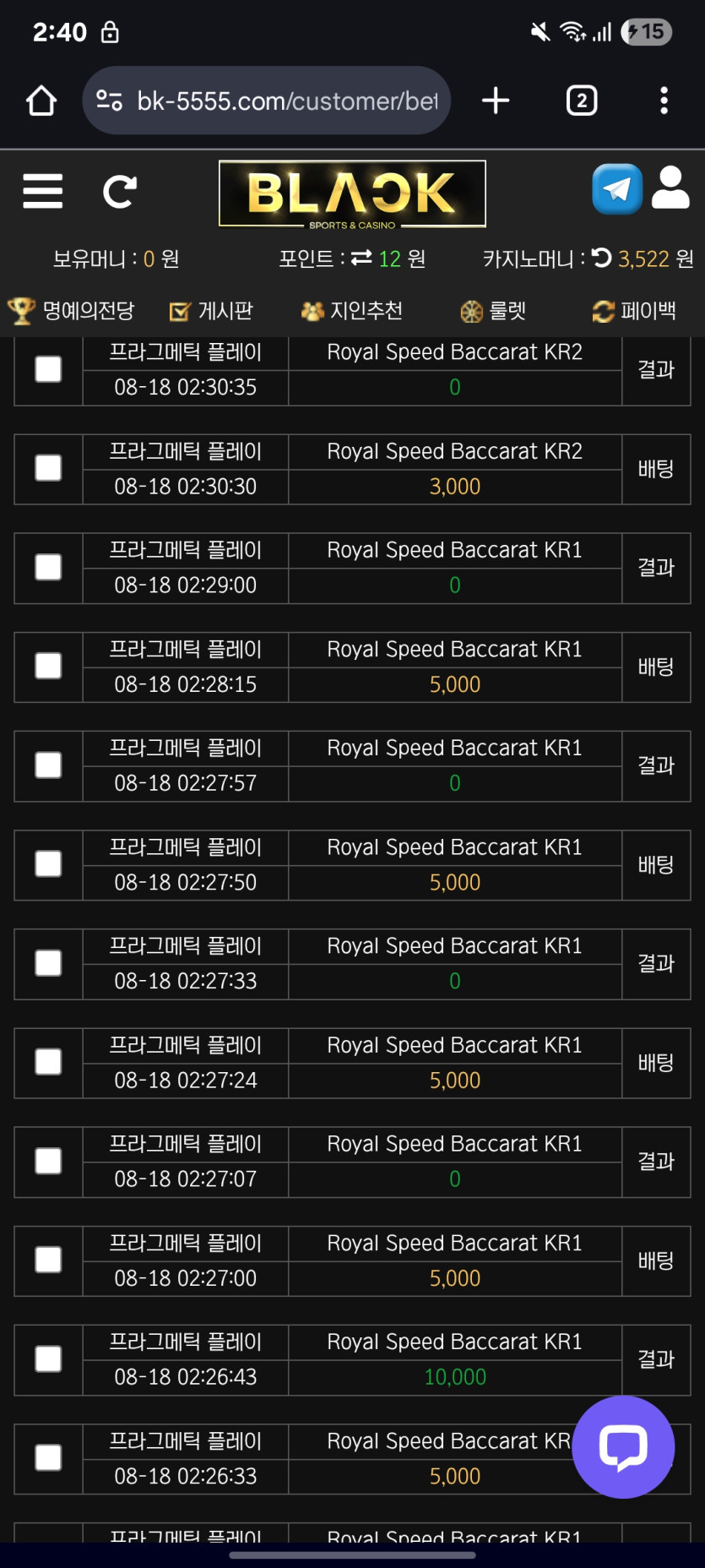Viewport: 705px width, 1568px height.
Task: Go to the 게시판 board
Action: [x=211, y=311]
